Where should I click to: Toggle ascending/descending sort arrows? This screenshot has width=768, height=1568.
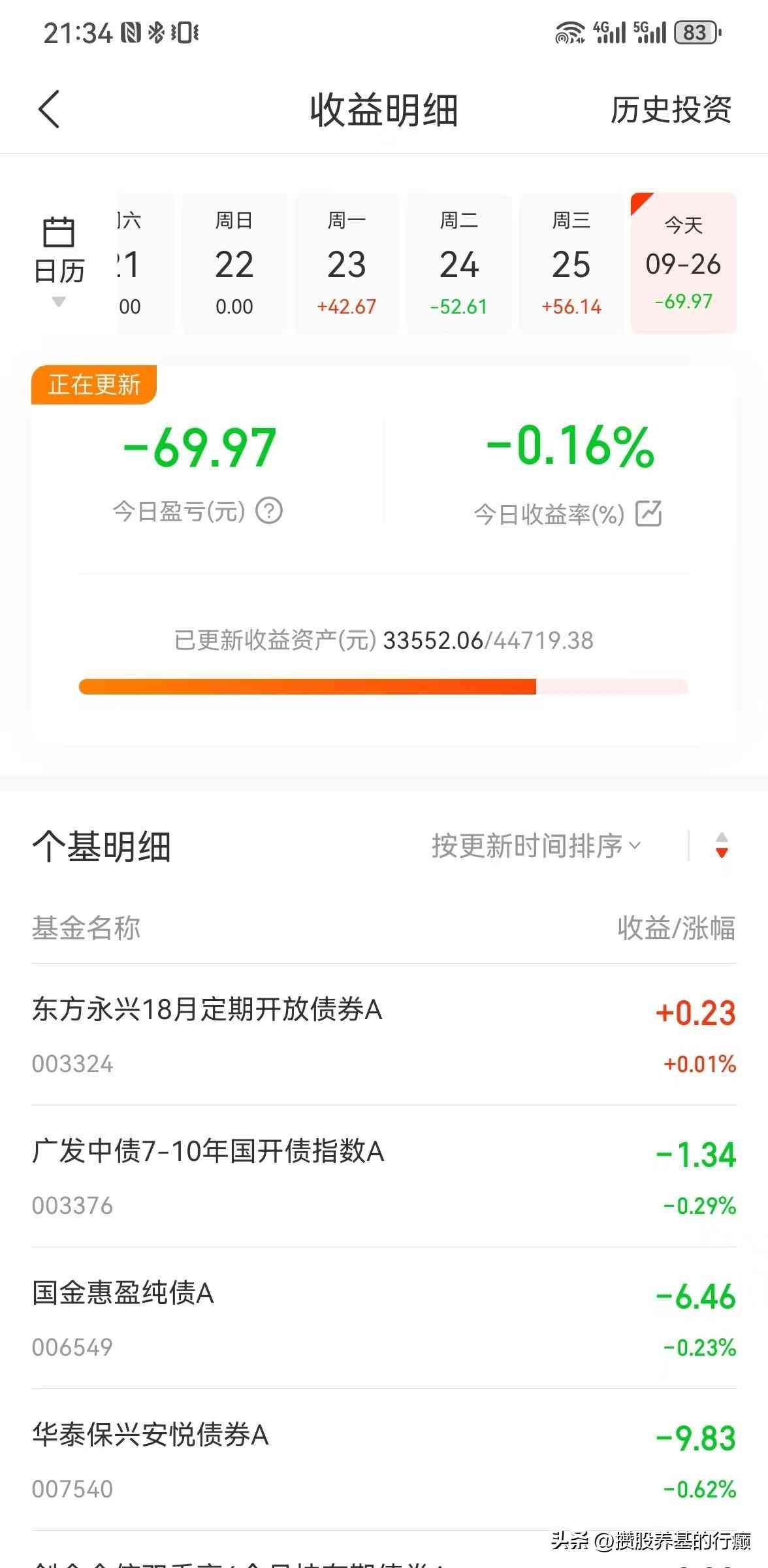pyautogui.click(x=721, y=845)
